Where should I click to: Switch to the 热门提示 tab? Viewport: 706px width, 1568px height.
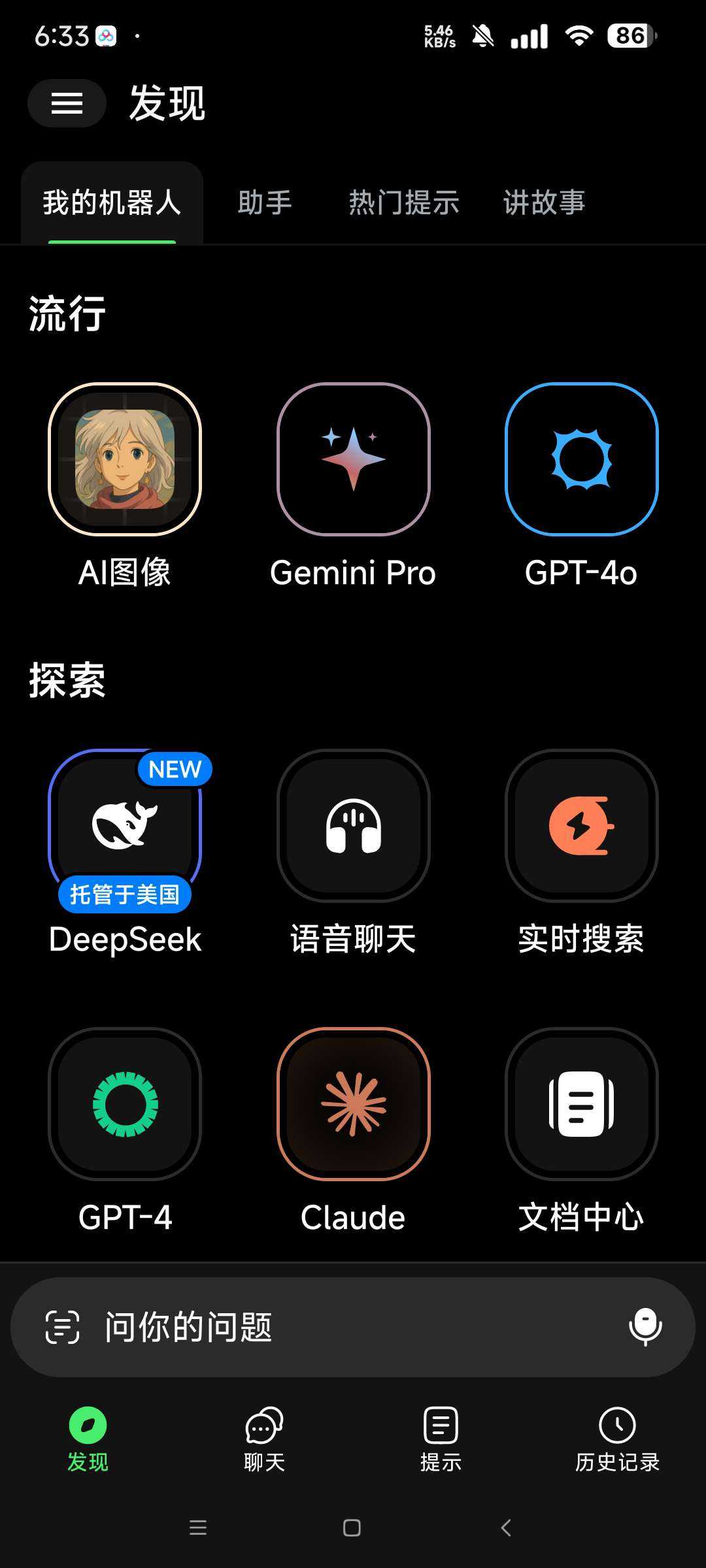pyautogui.click(x=403, y=203)
